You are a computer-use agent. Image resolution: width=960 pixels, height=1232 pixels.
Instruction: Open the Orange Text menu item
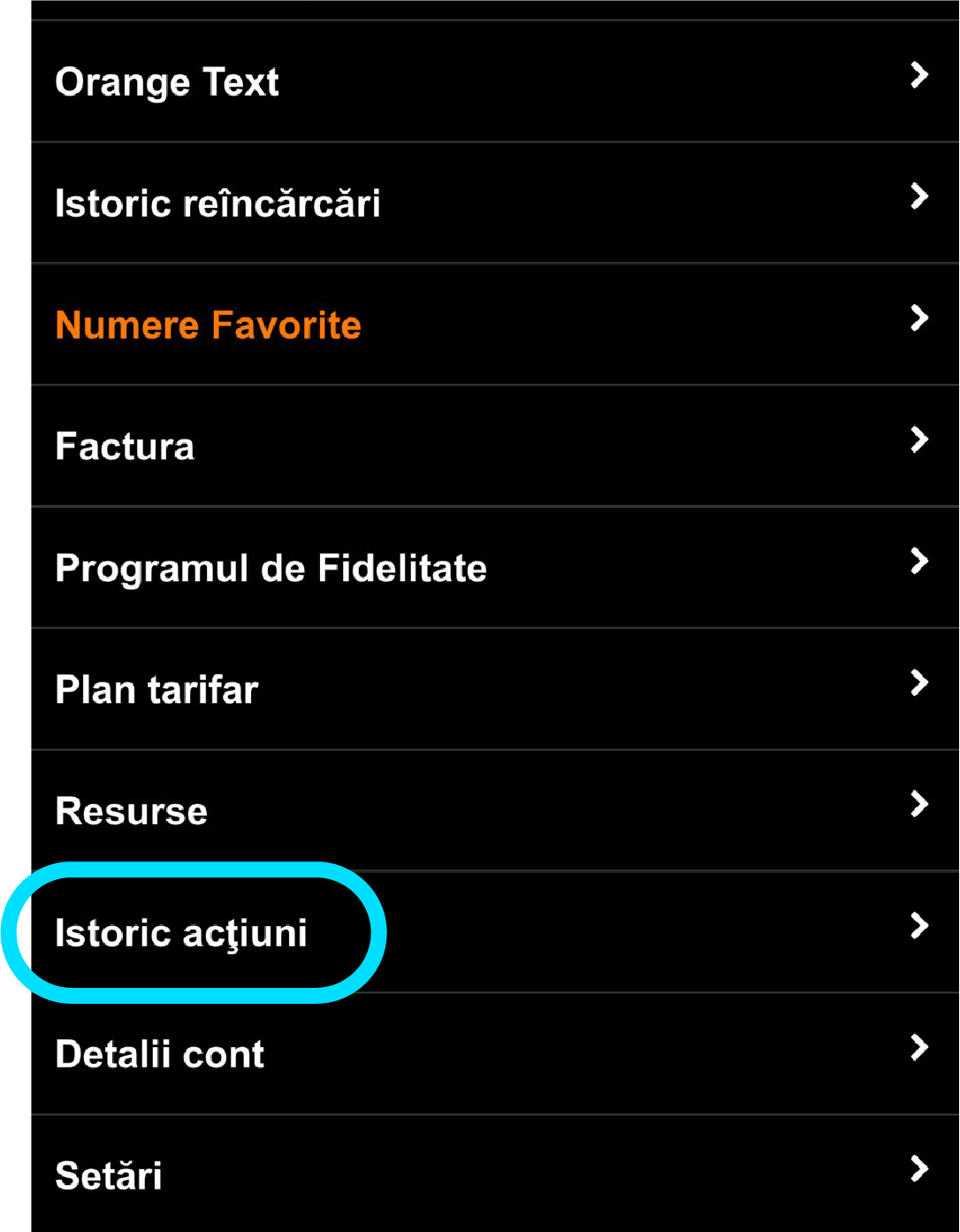pos(167,82)
